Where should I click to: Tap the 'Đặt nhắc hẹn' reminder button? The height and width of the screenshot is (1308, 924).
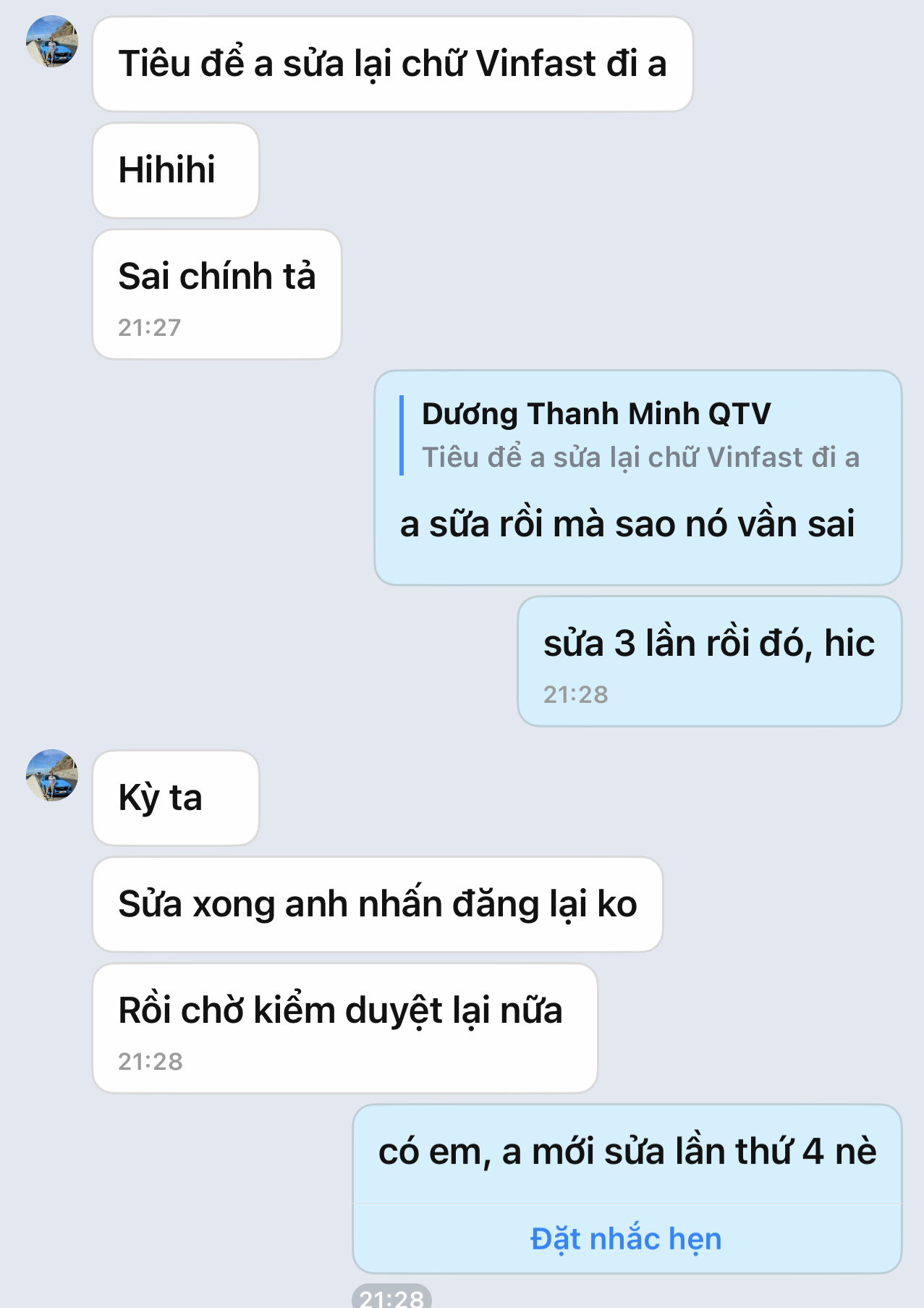(x=626, y=1239)
